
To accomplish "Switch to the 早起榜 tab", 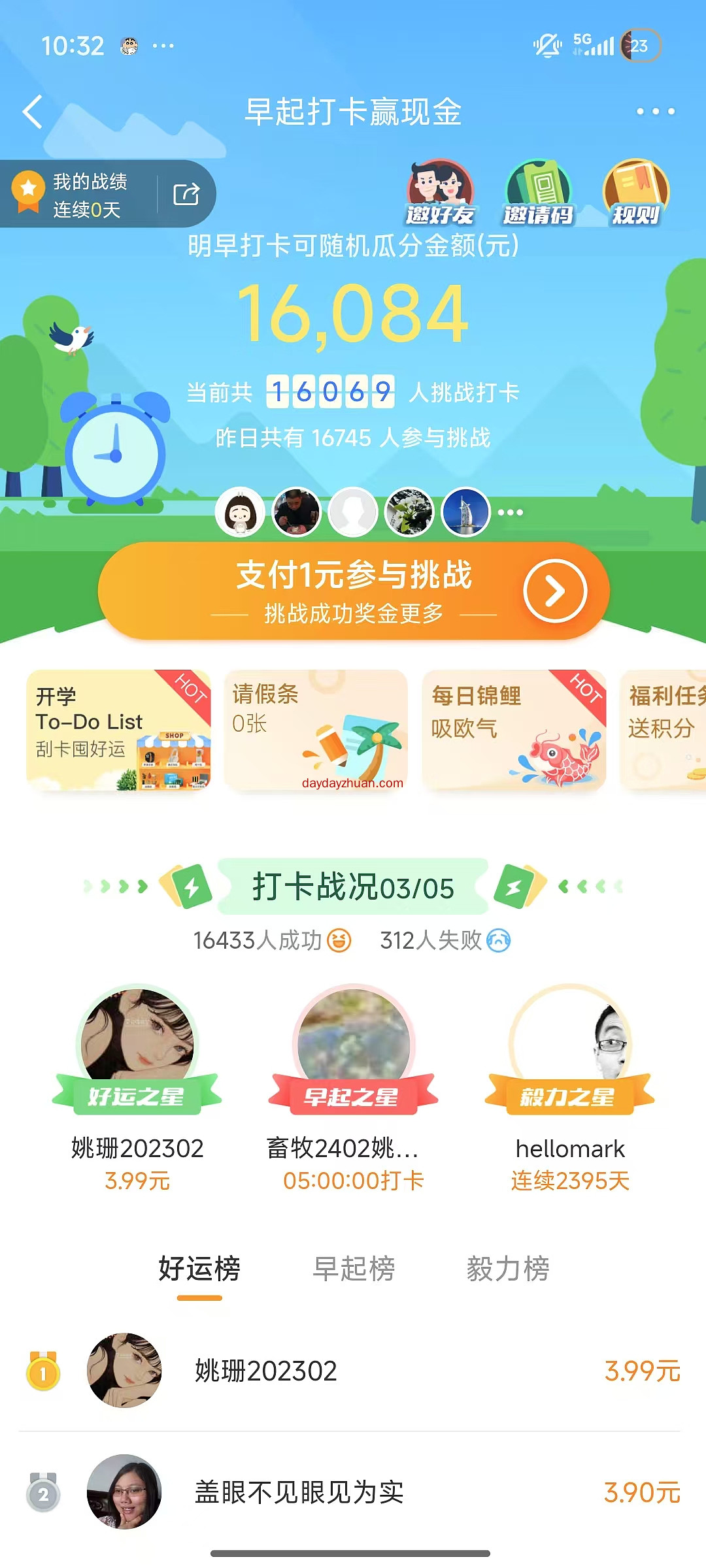I will [x=354, y=1269].
